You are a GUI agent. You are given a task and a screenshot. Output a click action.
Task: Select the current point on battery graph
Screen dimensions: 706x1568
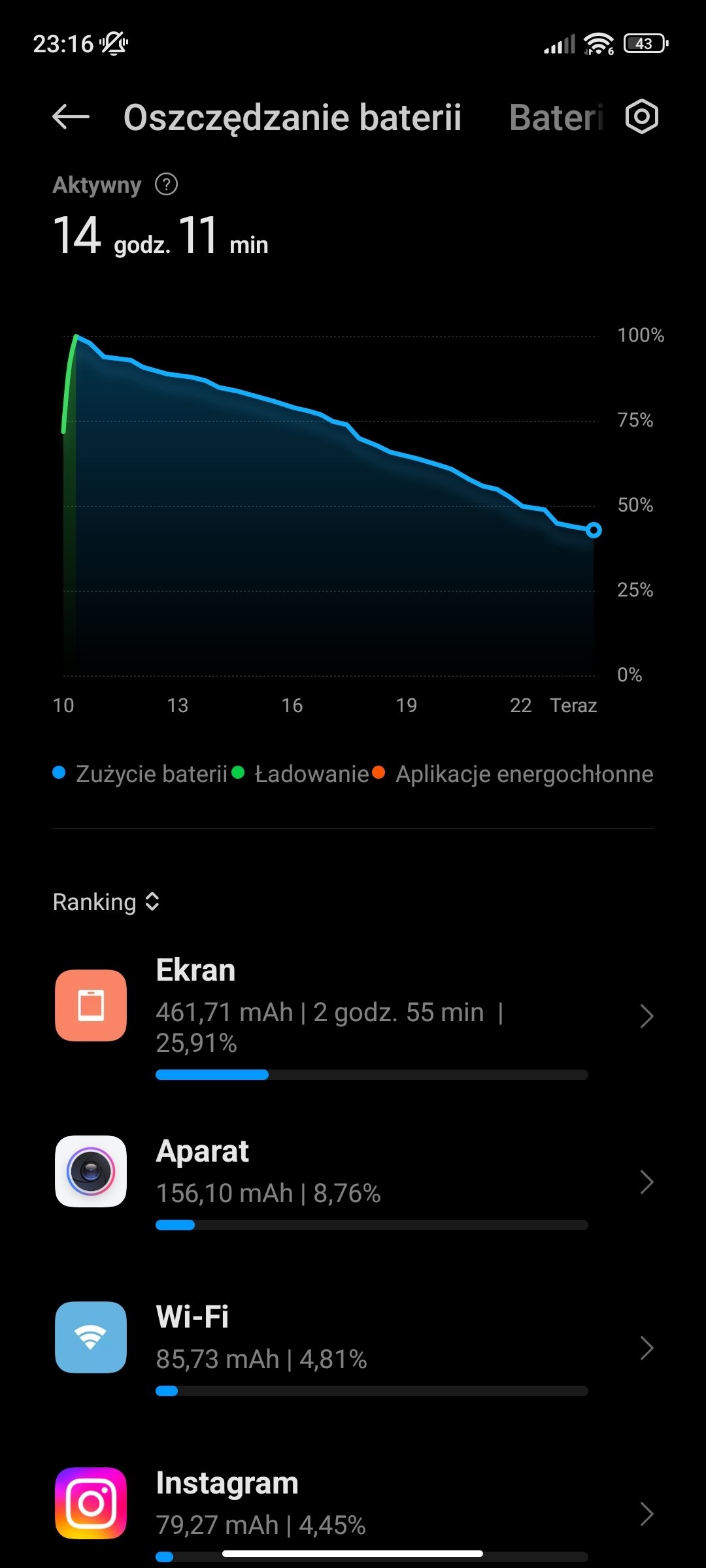(593, 530)
